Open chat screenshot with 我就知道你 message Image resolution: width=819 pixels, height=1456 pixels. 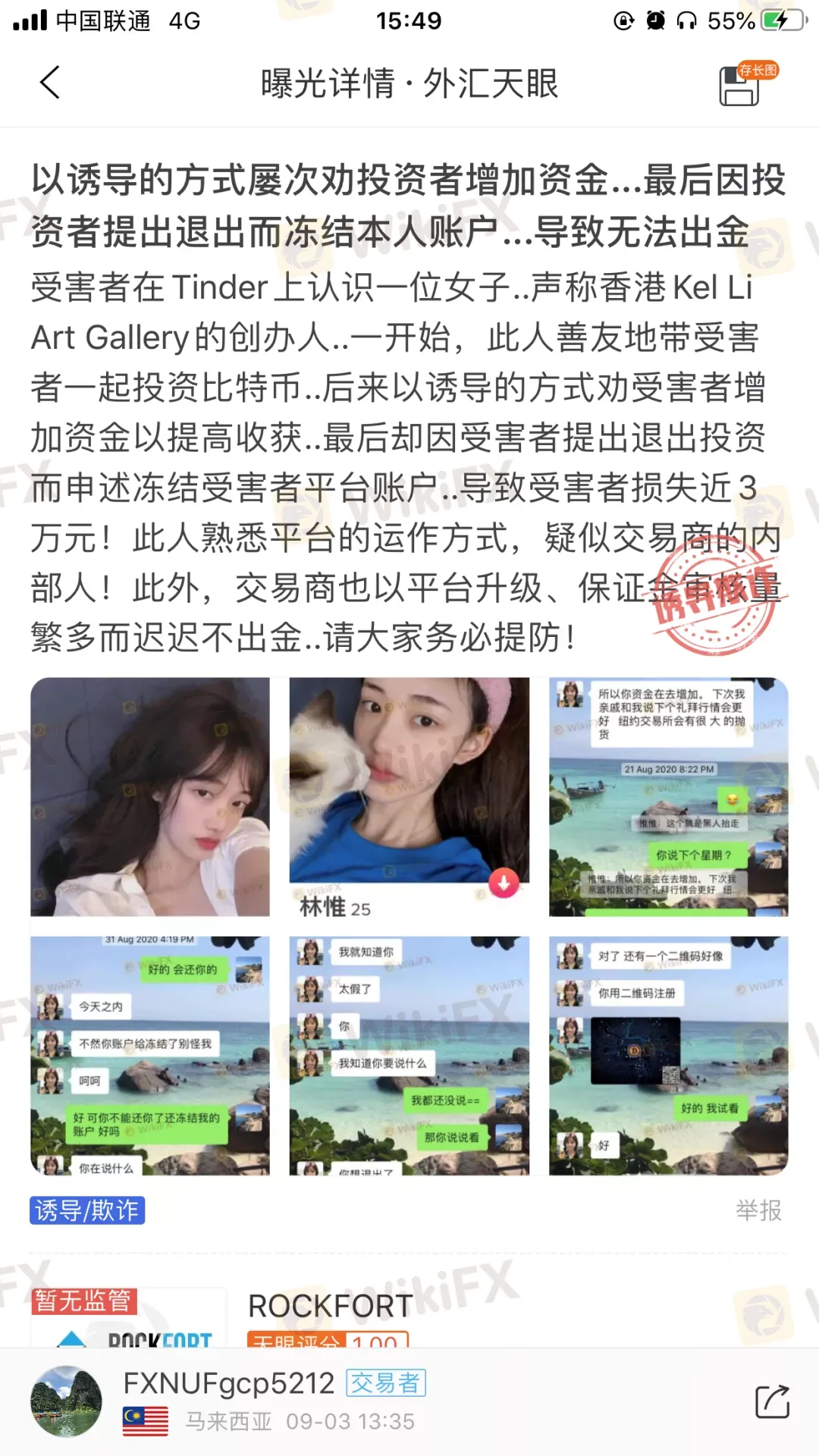[x=409, y=1056]
